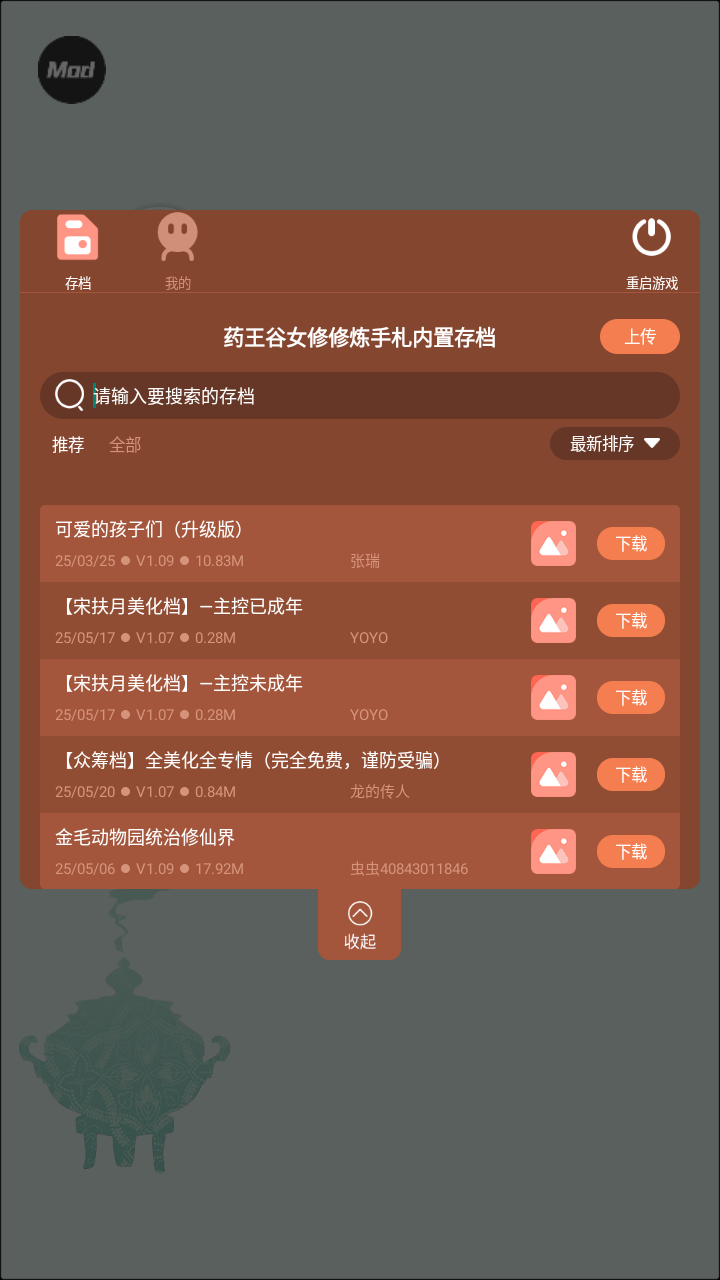This screenshot has width=720, height=1280.
Task: Open the 最新排序 sort dropdown
Action: pyautogui.click(x=614, y=444)
